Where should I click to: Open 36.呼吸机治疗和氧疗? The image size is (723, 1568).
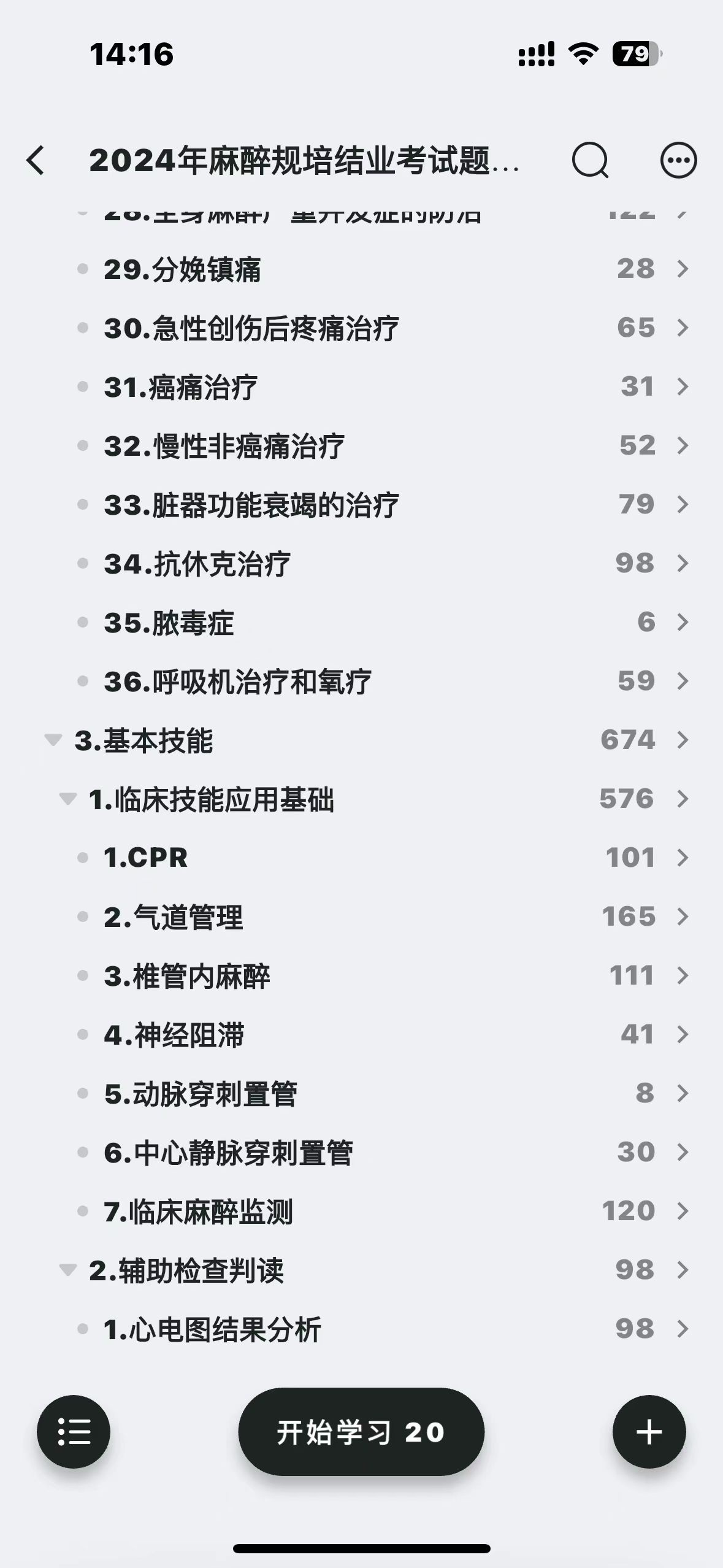tap(362, 681)
